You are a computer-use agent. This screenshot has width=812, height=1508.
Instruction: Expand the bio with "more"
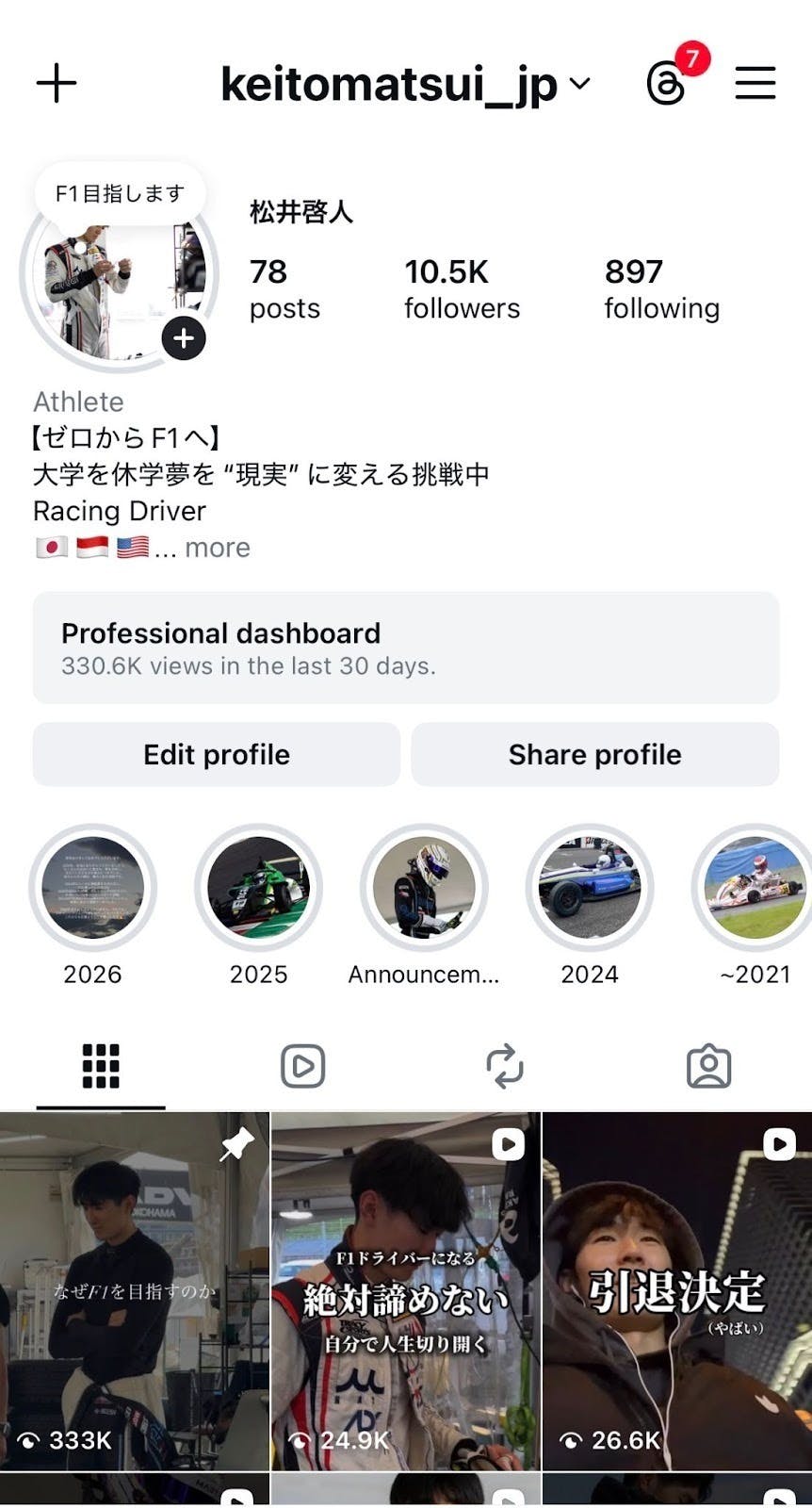click(x=218, y=548)
